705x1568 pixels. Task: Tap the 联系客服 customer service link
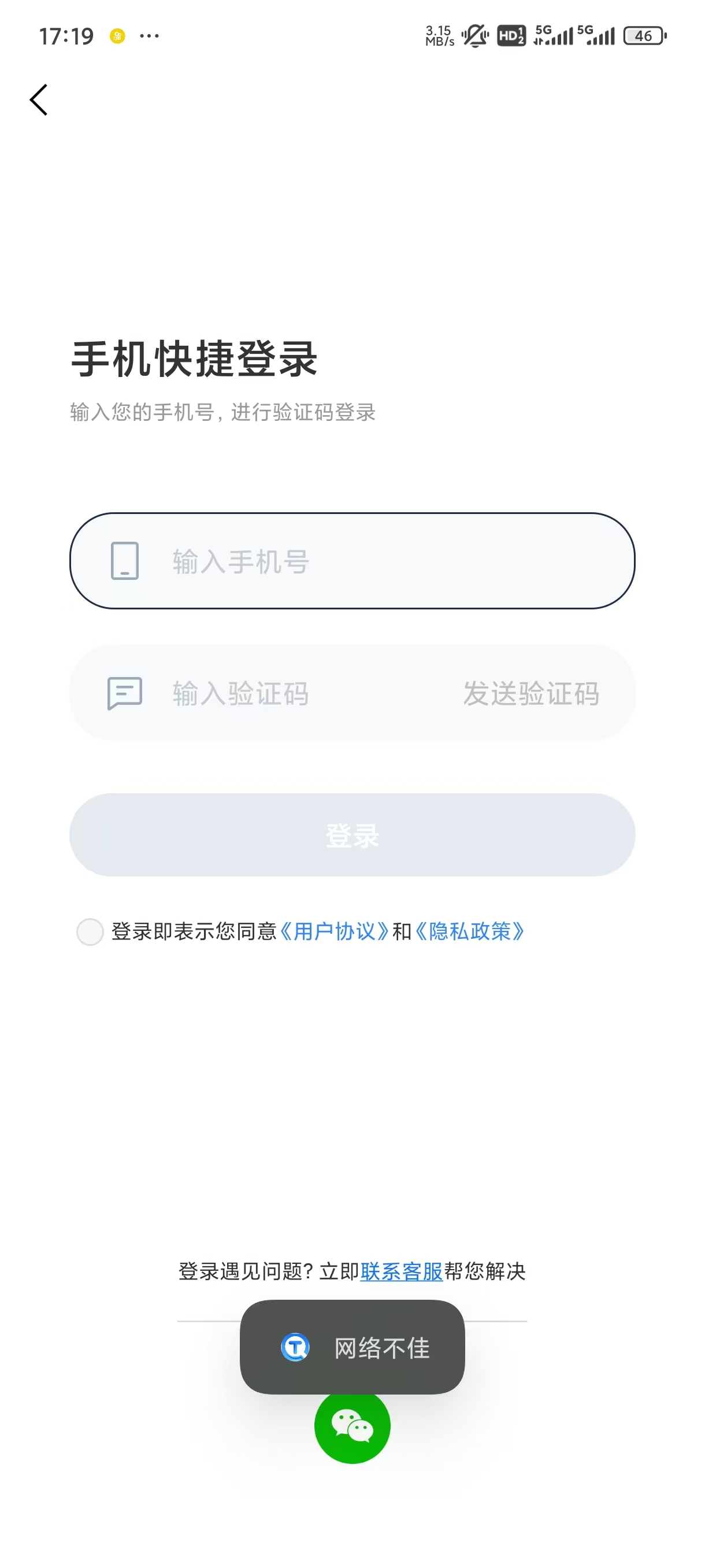point(401,1271)
